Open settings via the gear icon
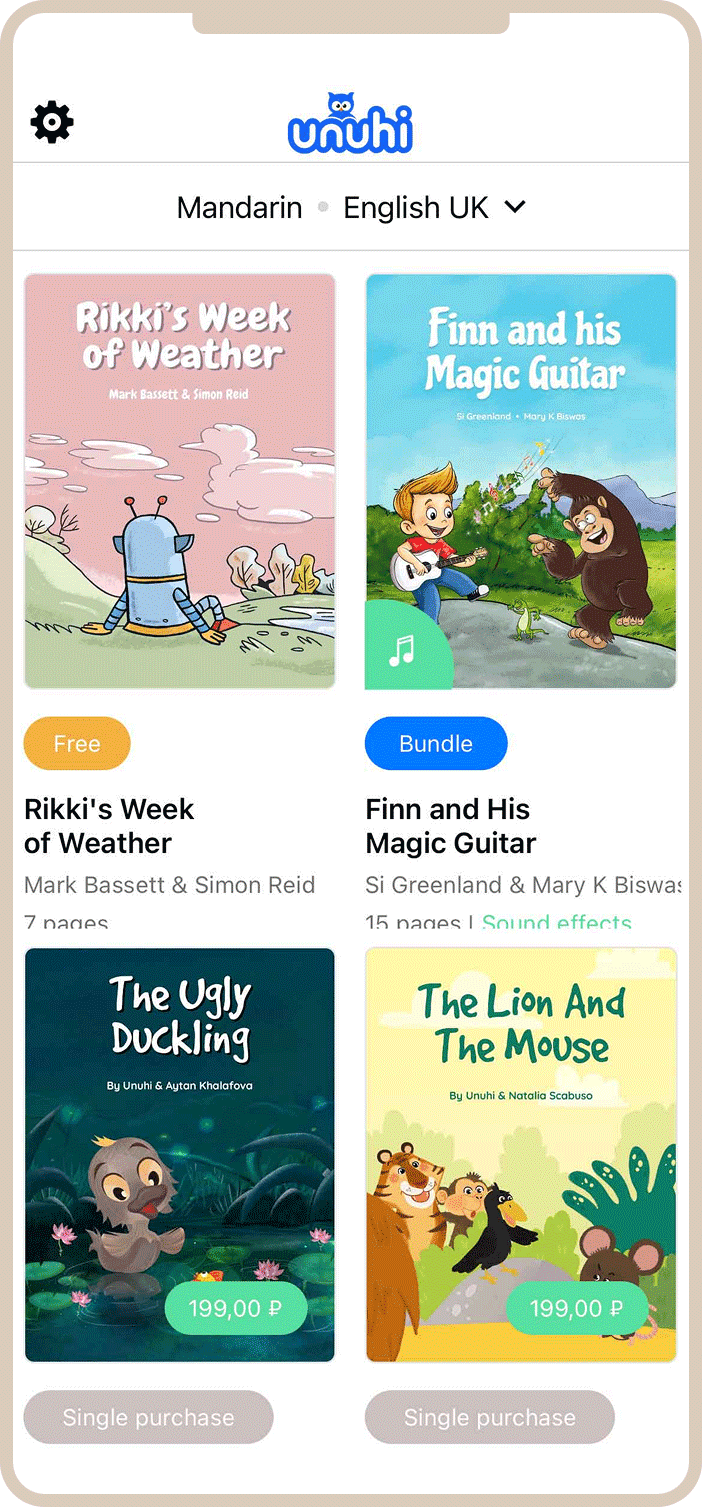This screenshot has width=702, height=1507. (x=52, y=123)
